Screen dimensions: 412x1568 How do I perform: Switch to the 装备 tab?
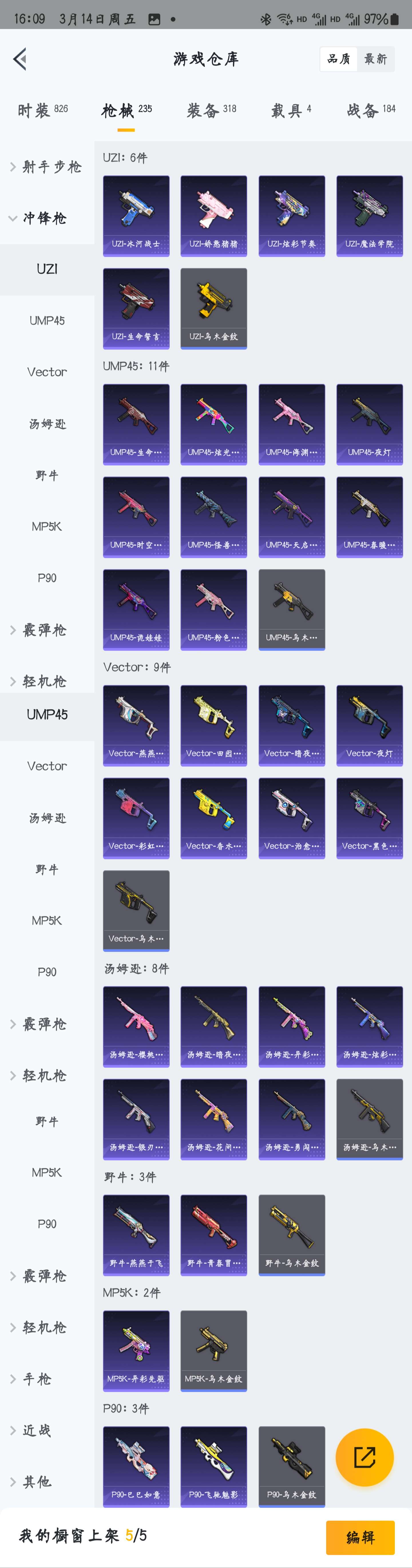pos(211,110)
